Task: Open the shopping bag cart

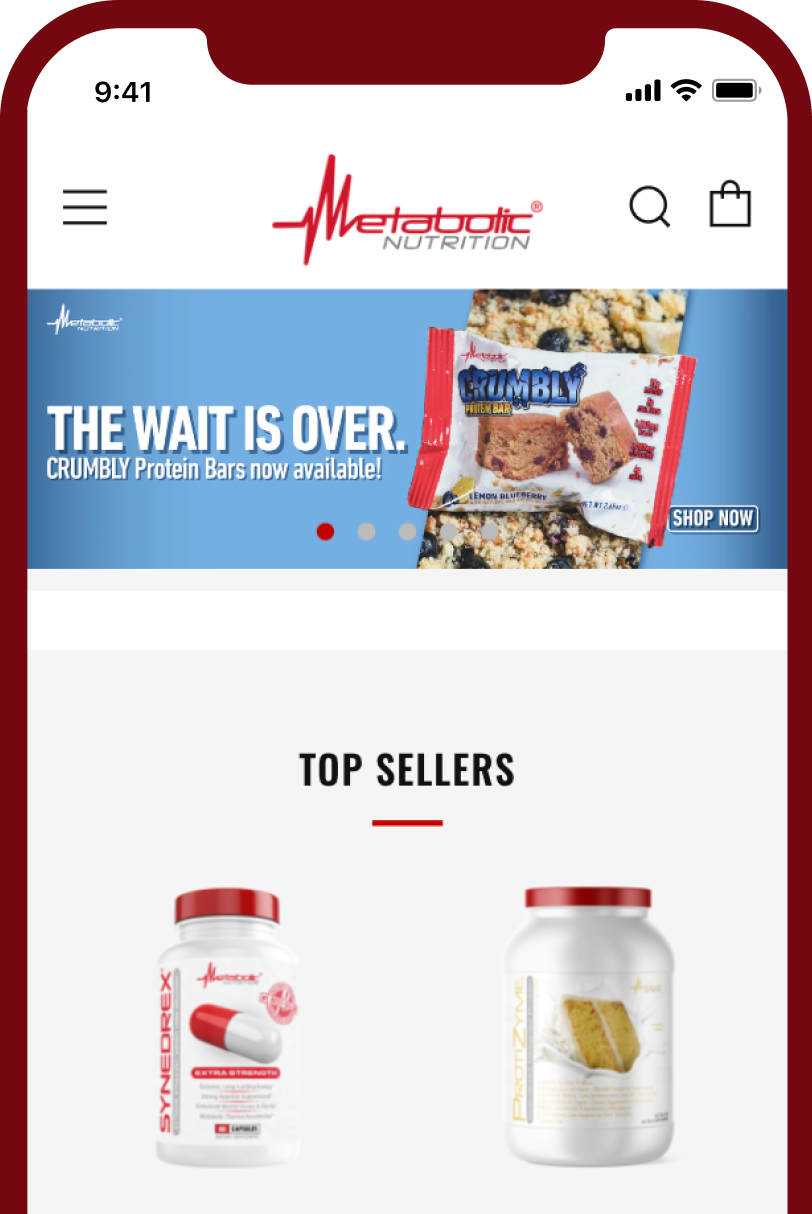Action: point(730,205)
